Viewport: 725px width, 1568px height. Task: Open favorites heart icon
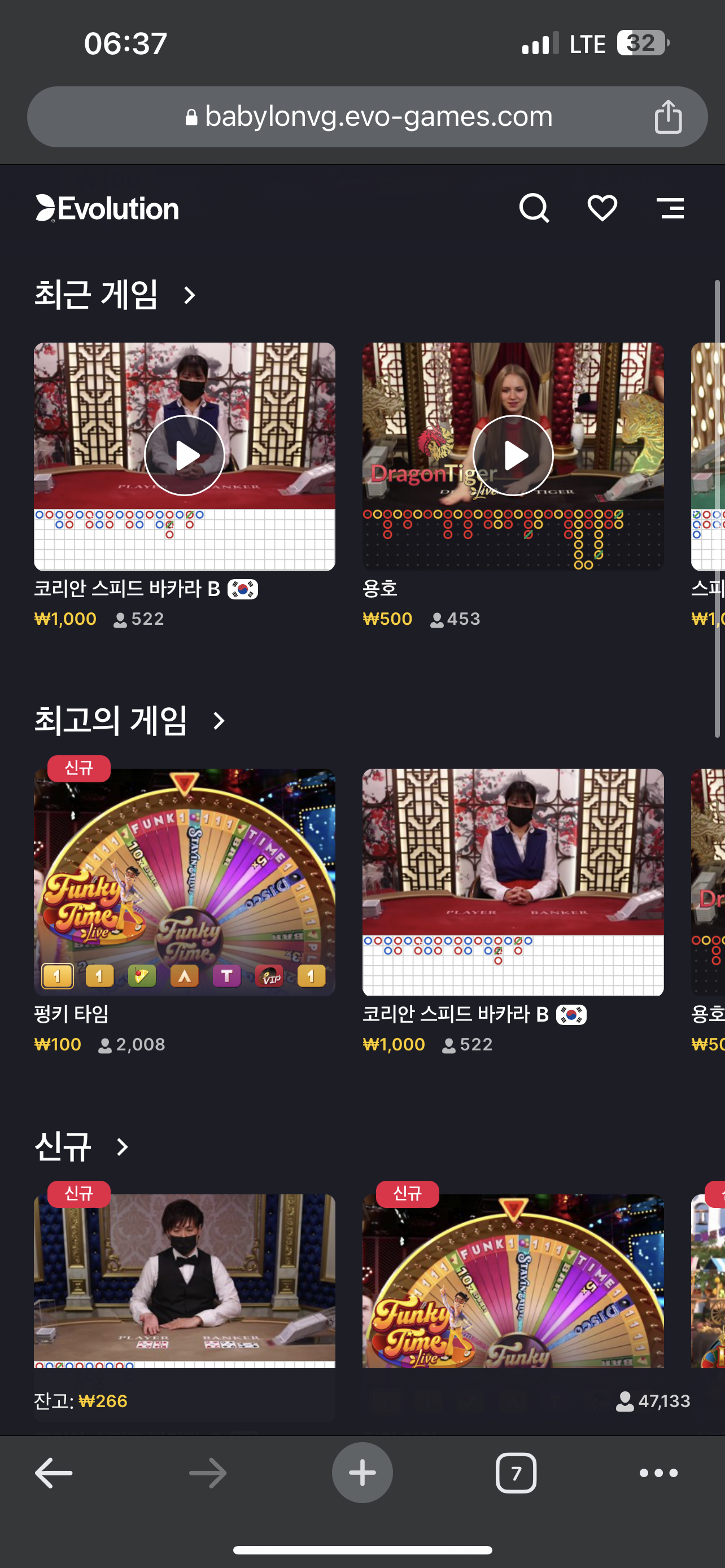click(x=602, y=208)
